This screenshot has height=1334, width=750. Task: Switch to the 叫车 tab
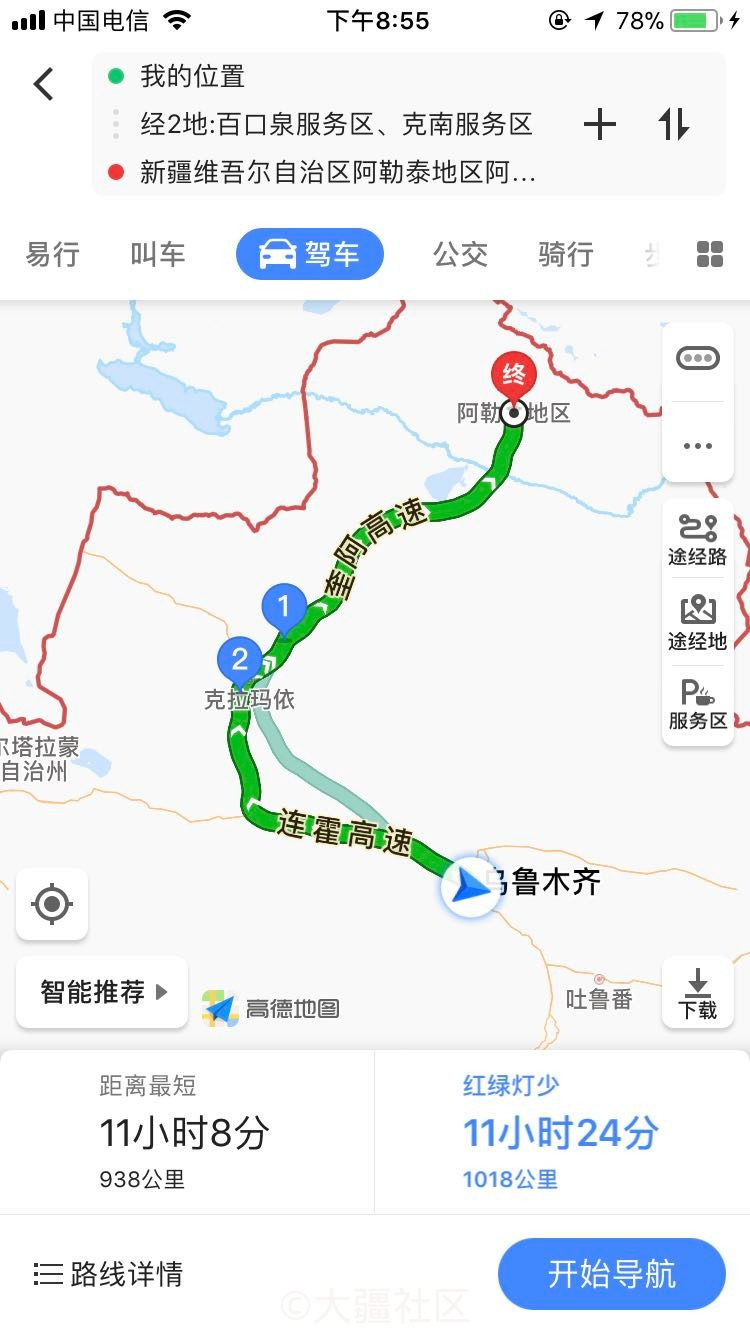click(158, 254)
